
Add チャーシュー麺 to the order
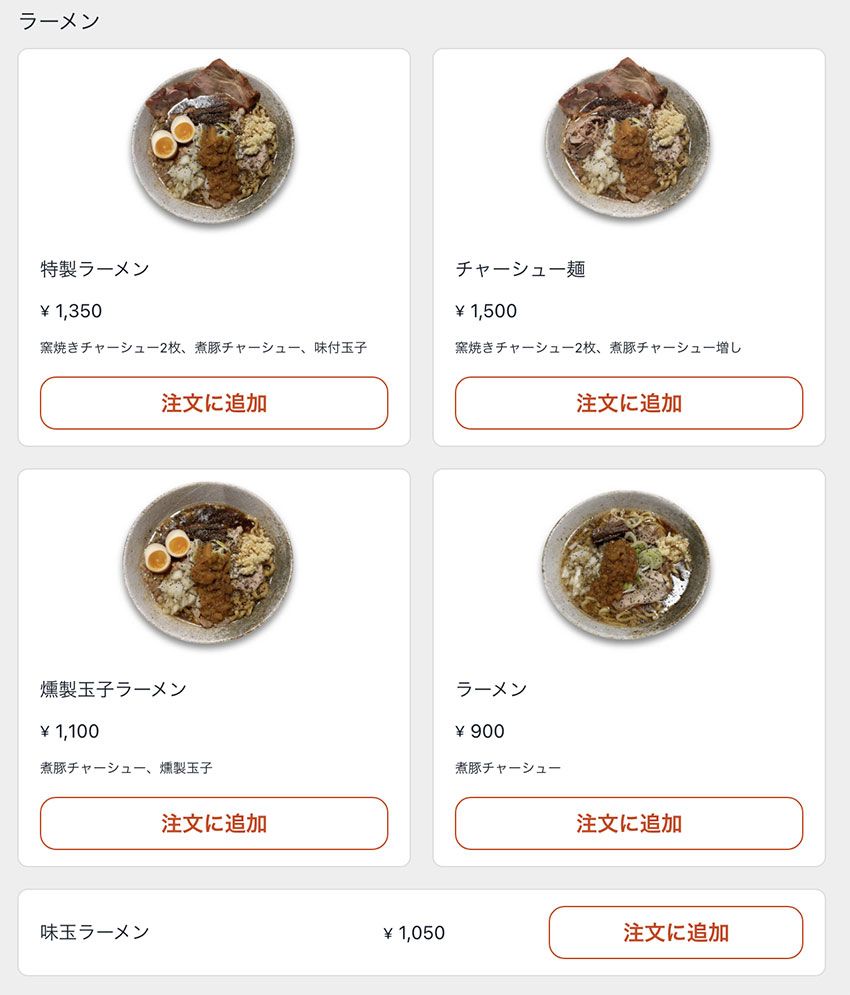pos(628,403)
